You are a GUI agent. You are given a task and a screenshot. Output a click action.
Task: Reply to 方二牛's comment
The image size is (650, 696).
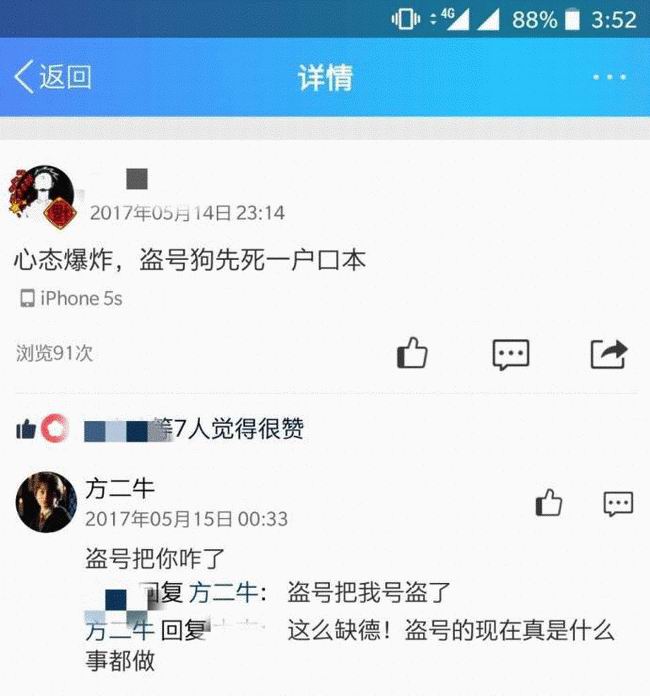pyautogui.click(x=618, y=503)
